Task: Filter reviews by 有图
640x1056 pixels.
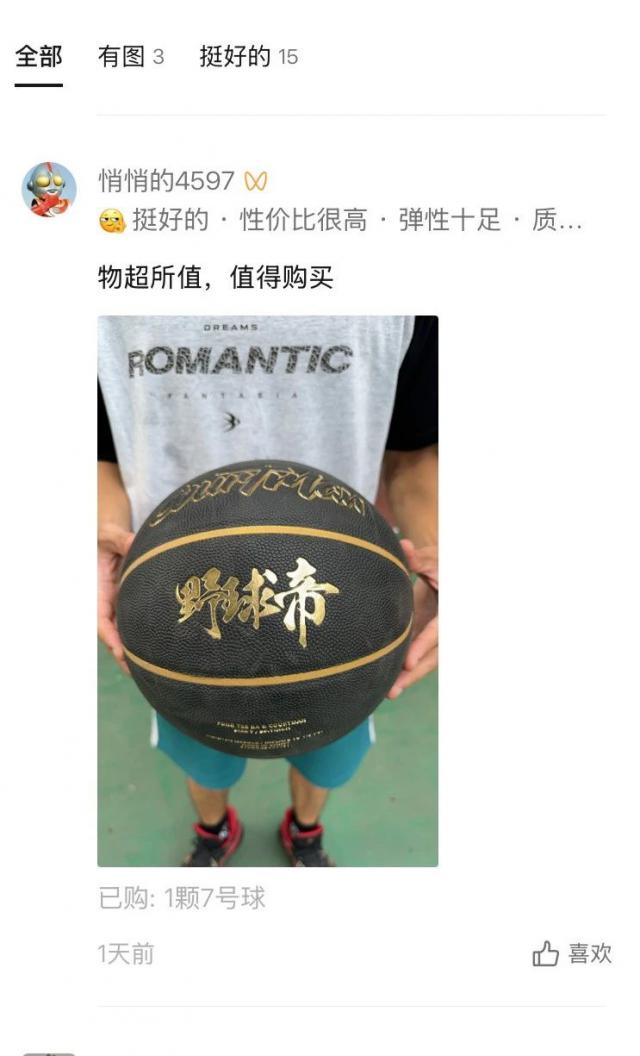Action: 130,57
